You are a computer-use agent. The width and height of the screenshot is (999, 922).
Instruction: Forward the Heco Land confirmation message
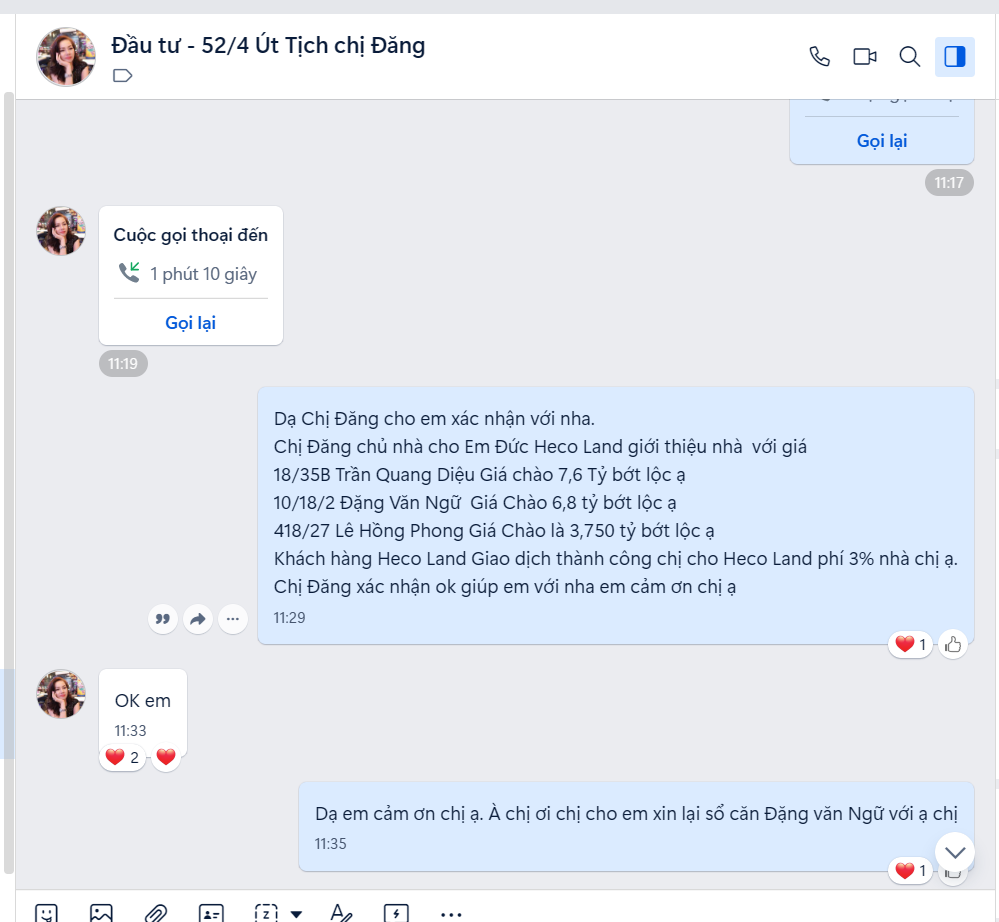[x=198, y=620]
